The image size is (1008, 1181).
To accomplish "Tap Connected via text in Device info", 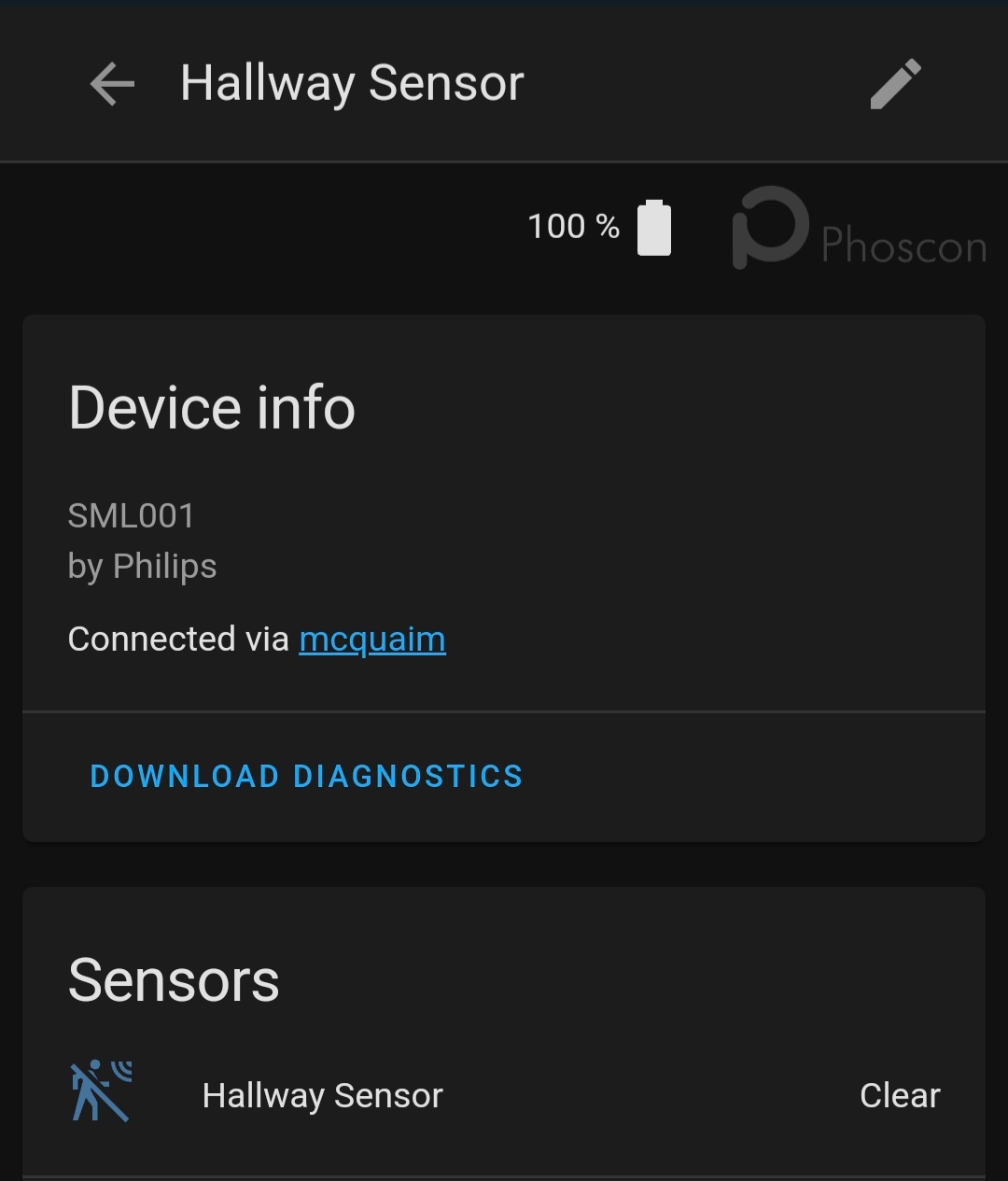I will coord(179,639).
